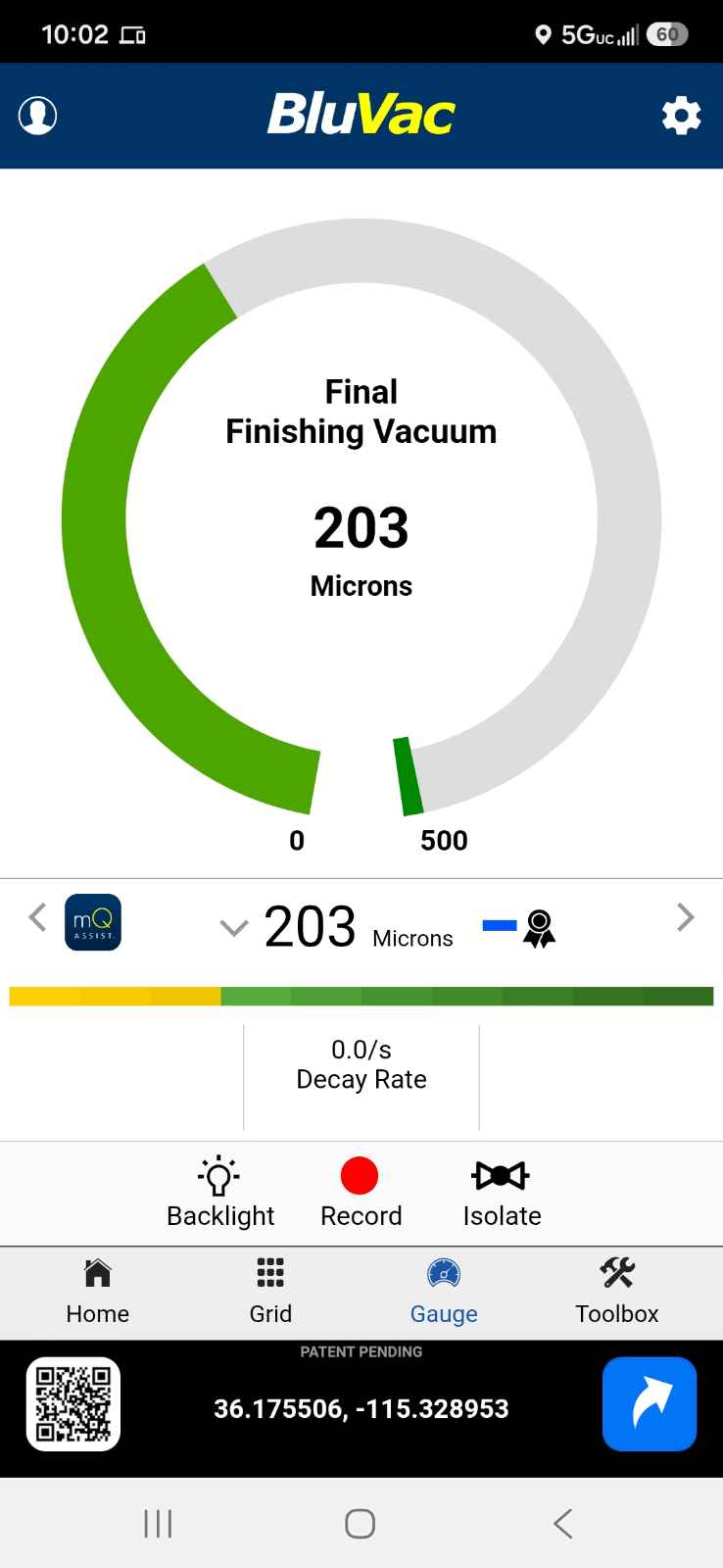The image size is (723, 1568).
Task: Switch to the Home tab
Action: tap(97, 1293)
